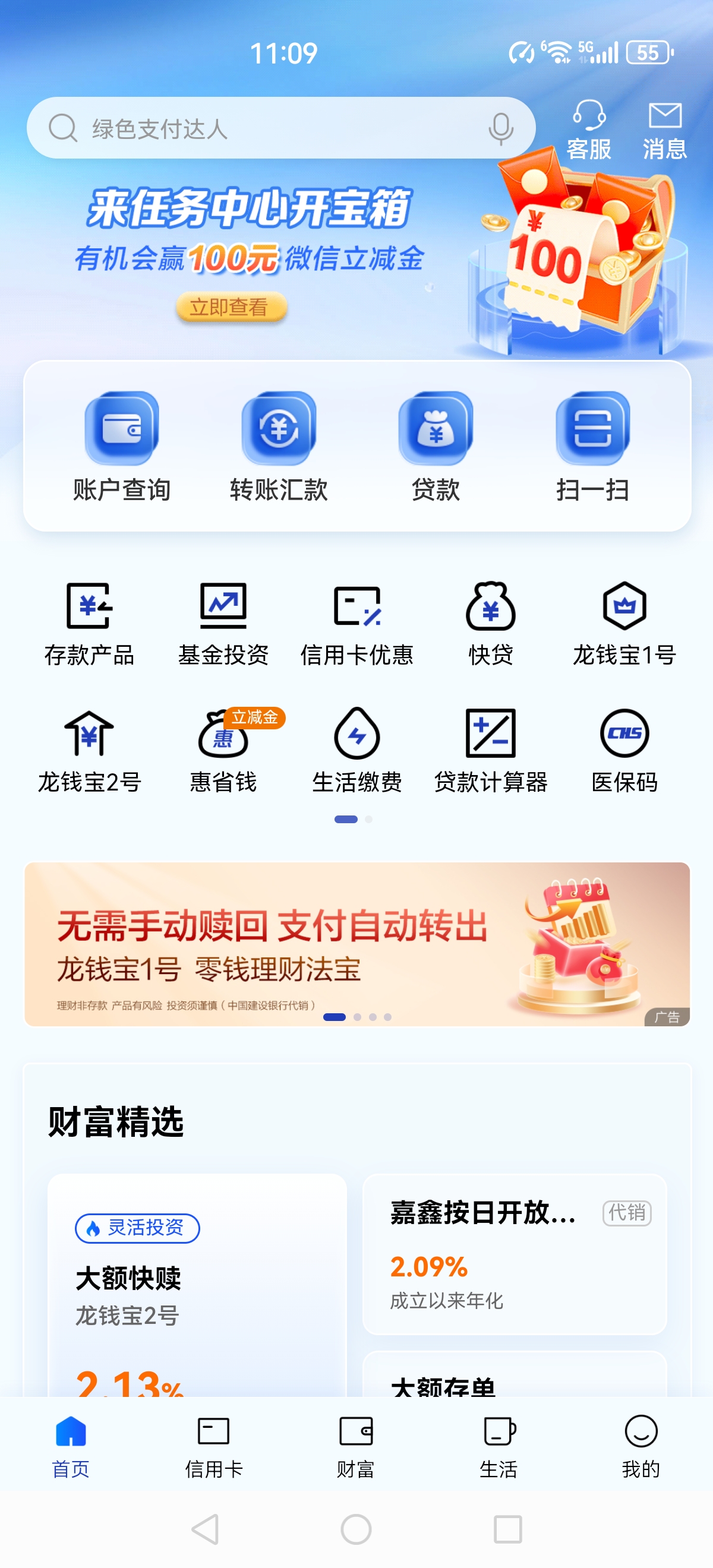Select the 基金投资 fund investment icon

pos(223,621)
